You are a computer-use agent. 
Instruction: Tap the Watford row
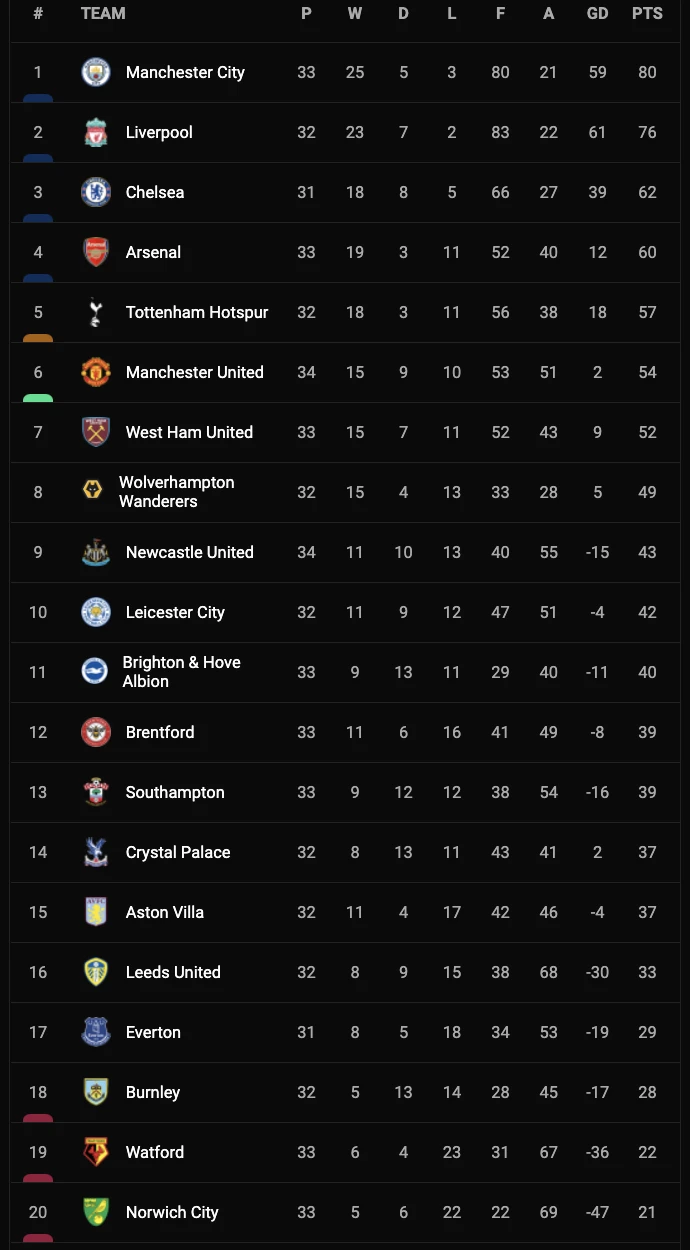click(155, 1152)
